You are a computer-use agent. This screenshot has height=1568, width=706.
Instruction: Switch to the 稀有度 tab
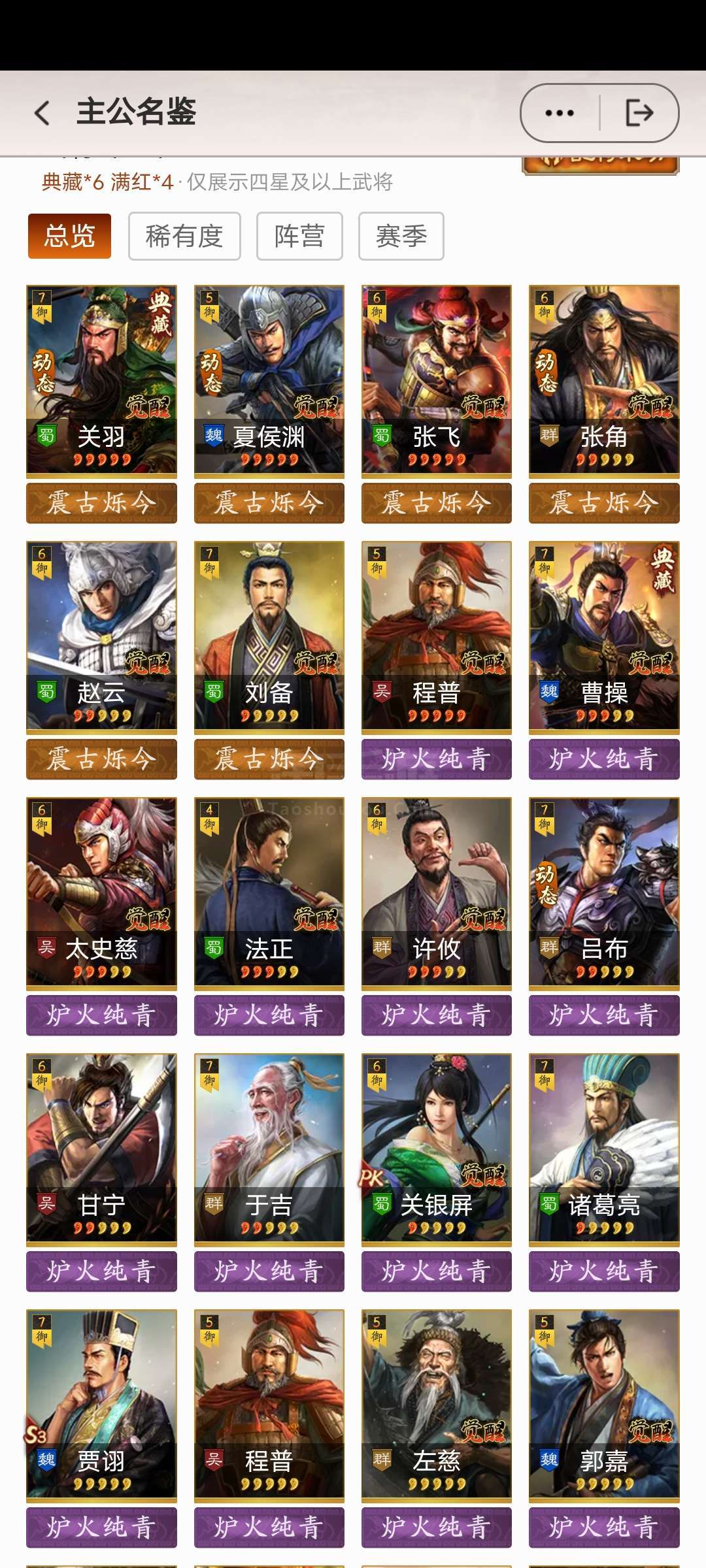[184, 236]
